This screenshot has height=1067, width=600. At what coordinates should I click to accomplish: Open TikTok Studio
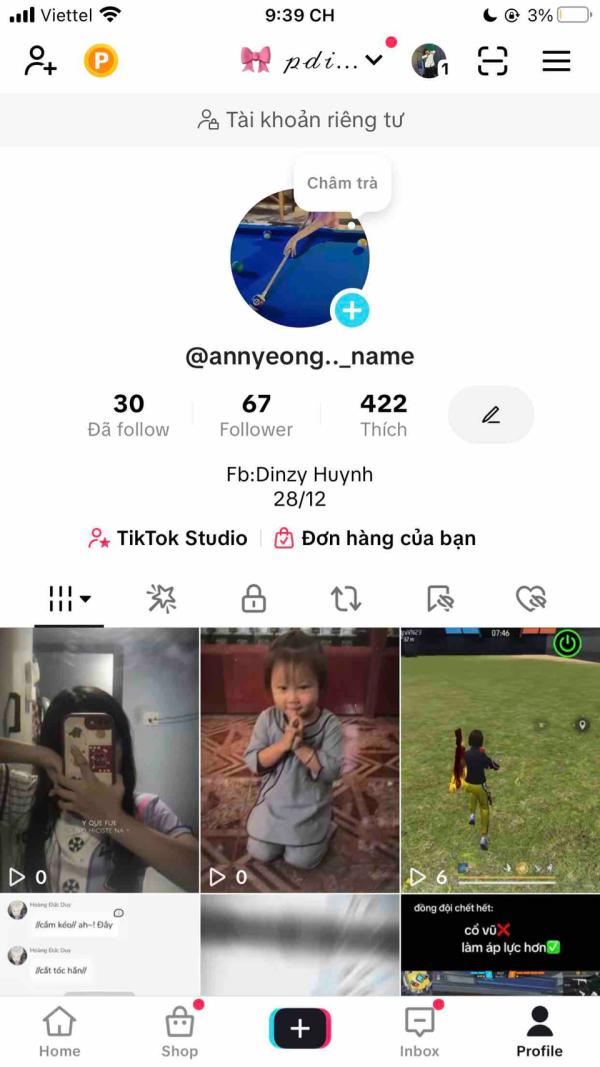coord(168,538)
